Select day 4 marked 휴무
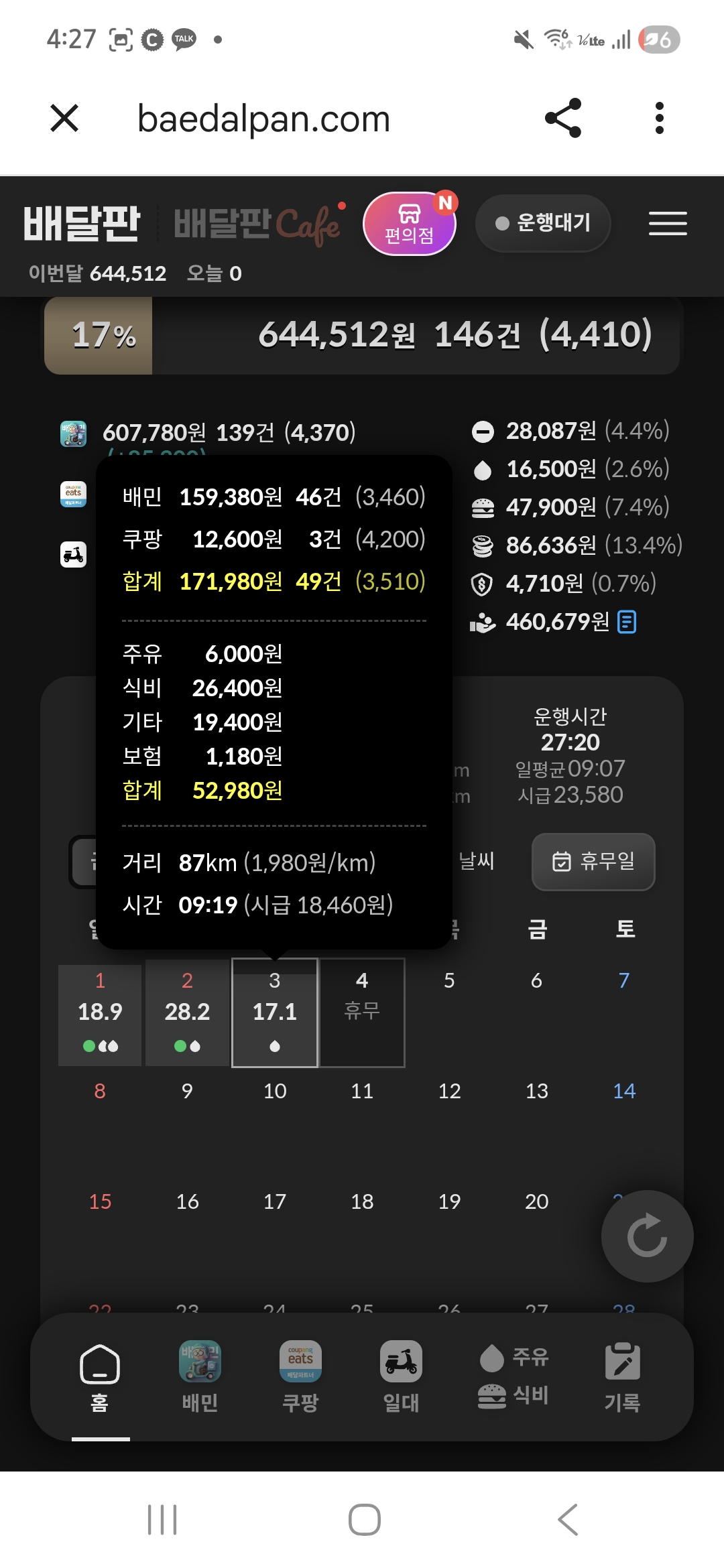 pos(362,1012)
